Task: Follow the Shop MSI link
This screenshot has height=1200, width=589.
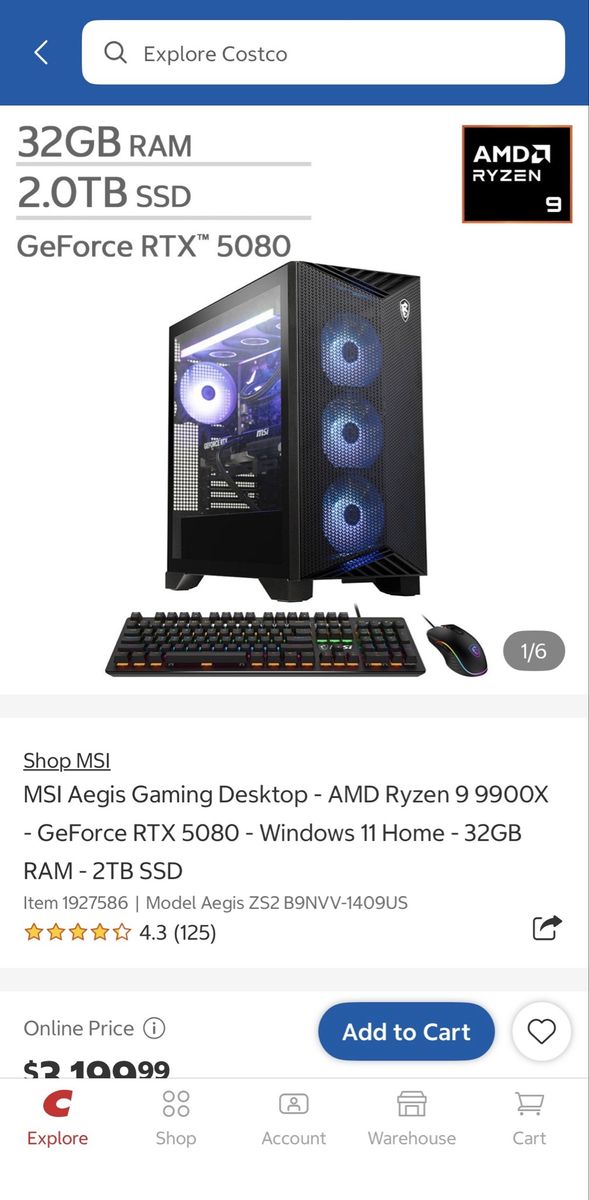Action: pyautogui.click(x=67, y=760)
